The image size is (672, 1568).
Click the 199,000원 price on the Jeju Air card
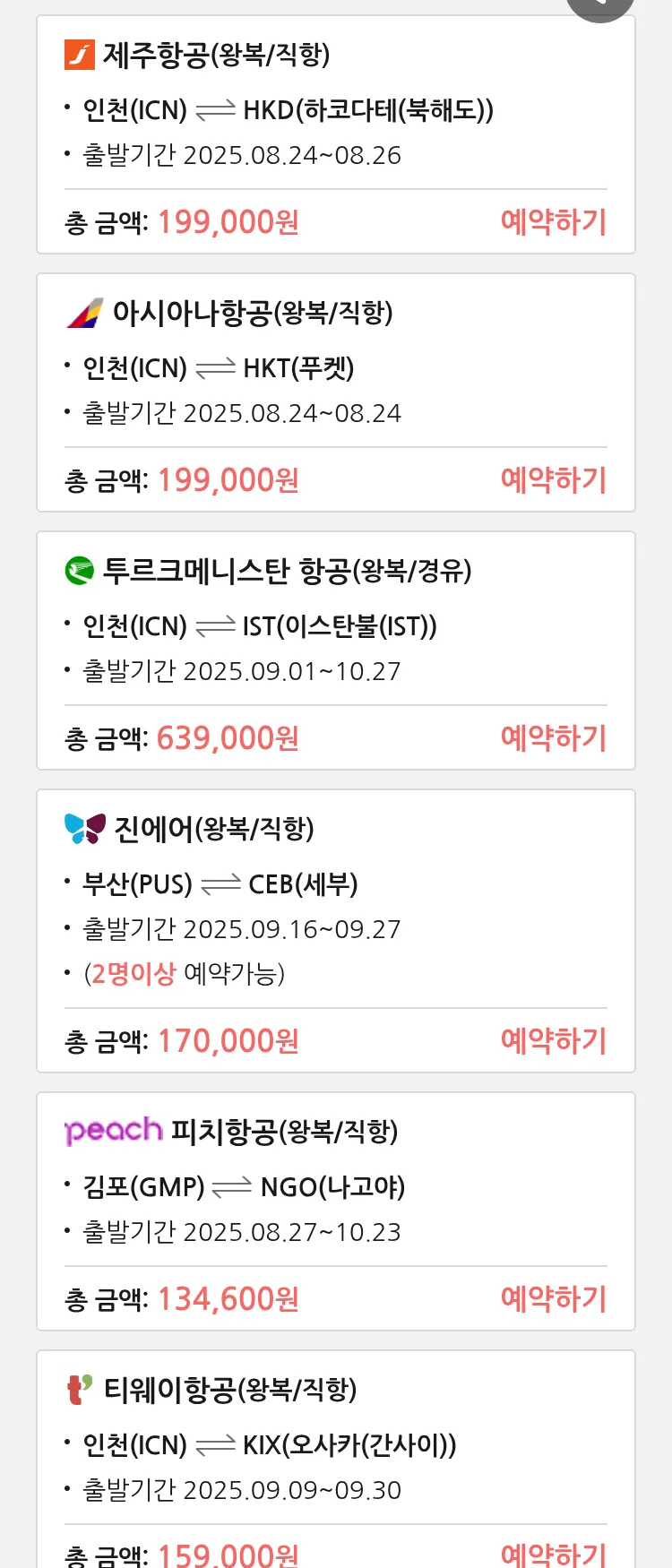[x=227, y=221]
